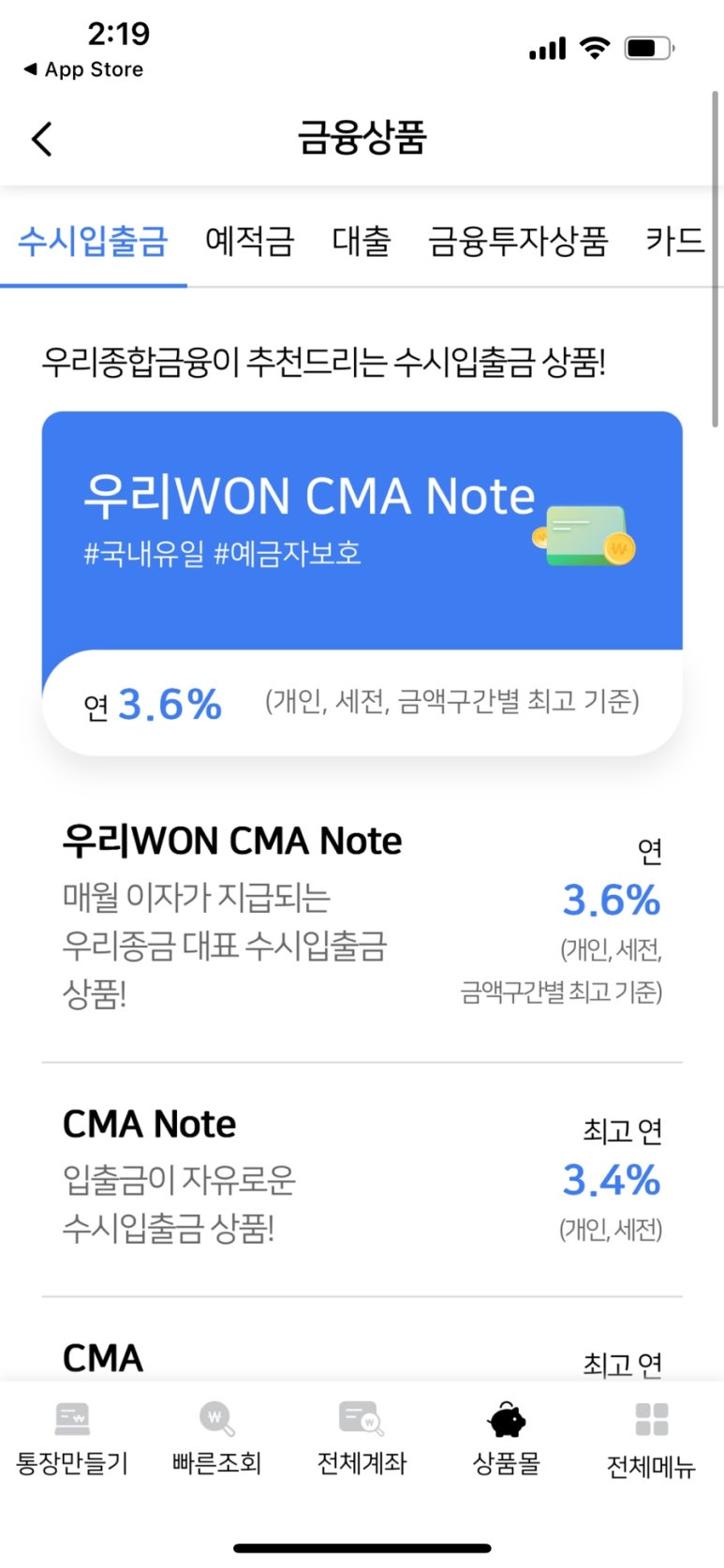Tap the App Store return link
Screen dimensions: 724x1568
pyautogui.click(x=81, y=69)
